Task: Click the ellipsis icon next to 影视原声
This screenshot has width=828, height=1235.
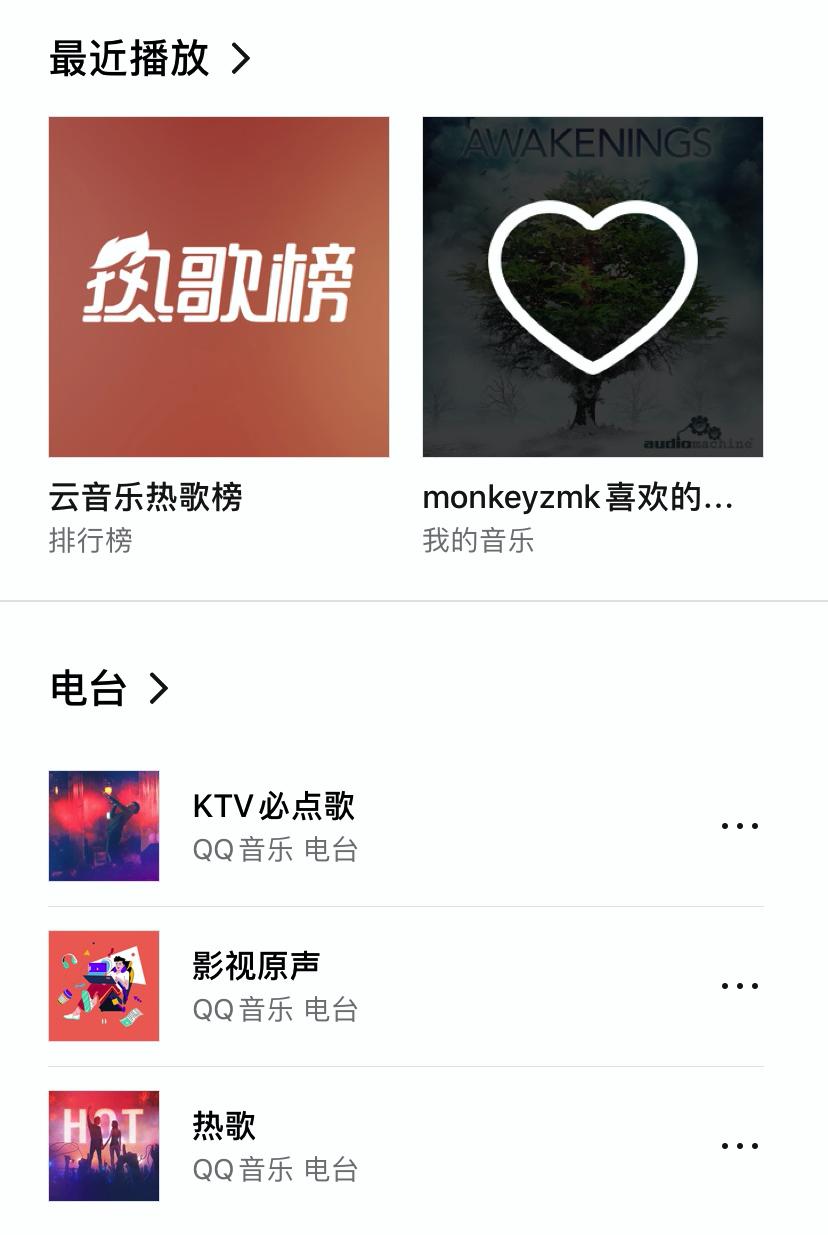Action: [739, 986]
